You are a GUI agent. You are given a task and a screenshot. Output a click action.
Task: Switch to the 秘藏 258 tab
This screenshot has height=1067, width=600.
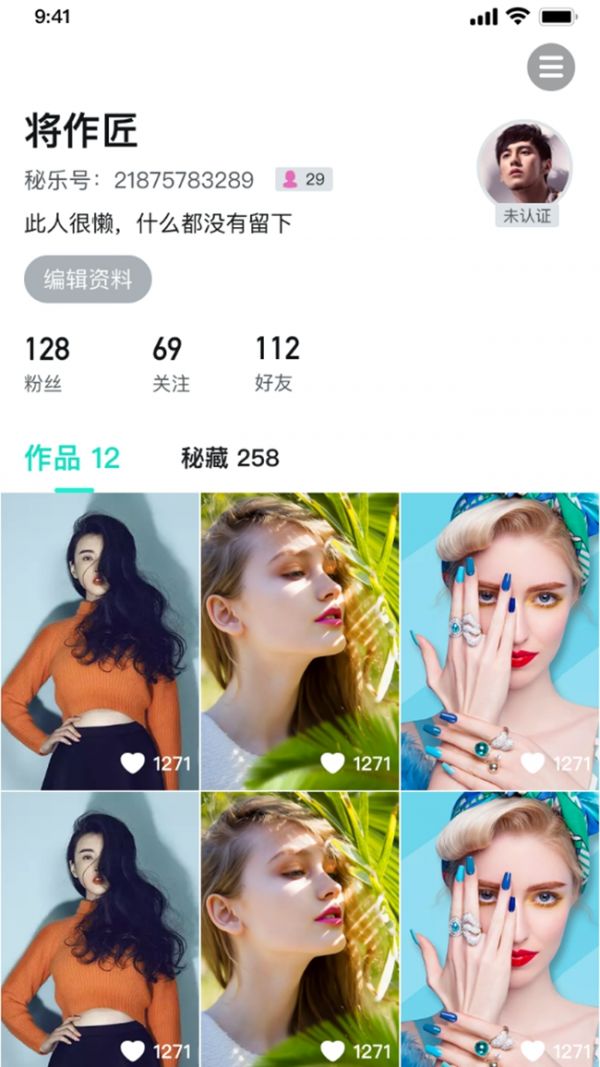230,459
